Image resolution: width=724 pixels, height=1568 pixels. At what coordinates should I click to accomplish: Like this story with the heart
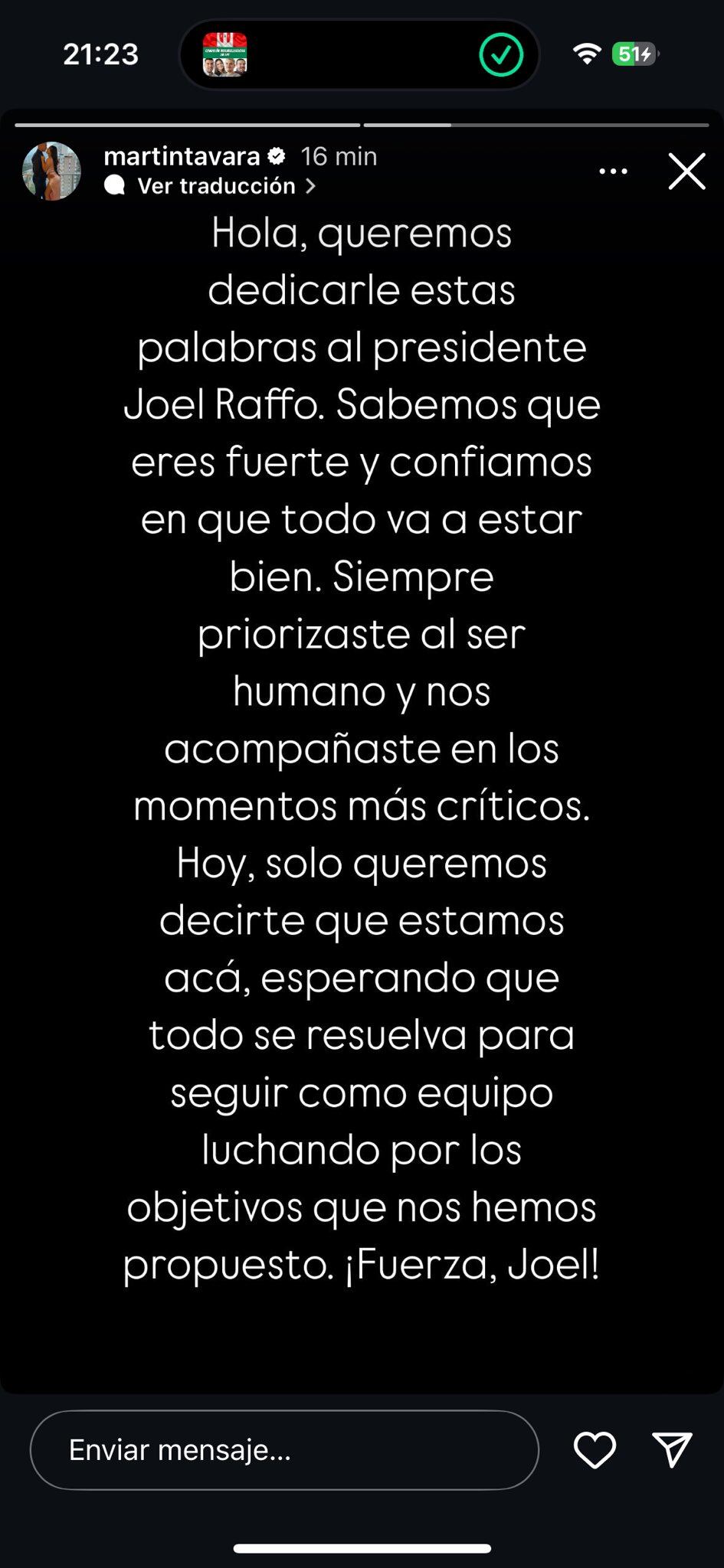(595, 1450)
